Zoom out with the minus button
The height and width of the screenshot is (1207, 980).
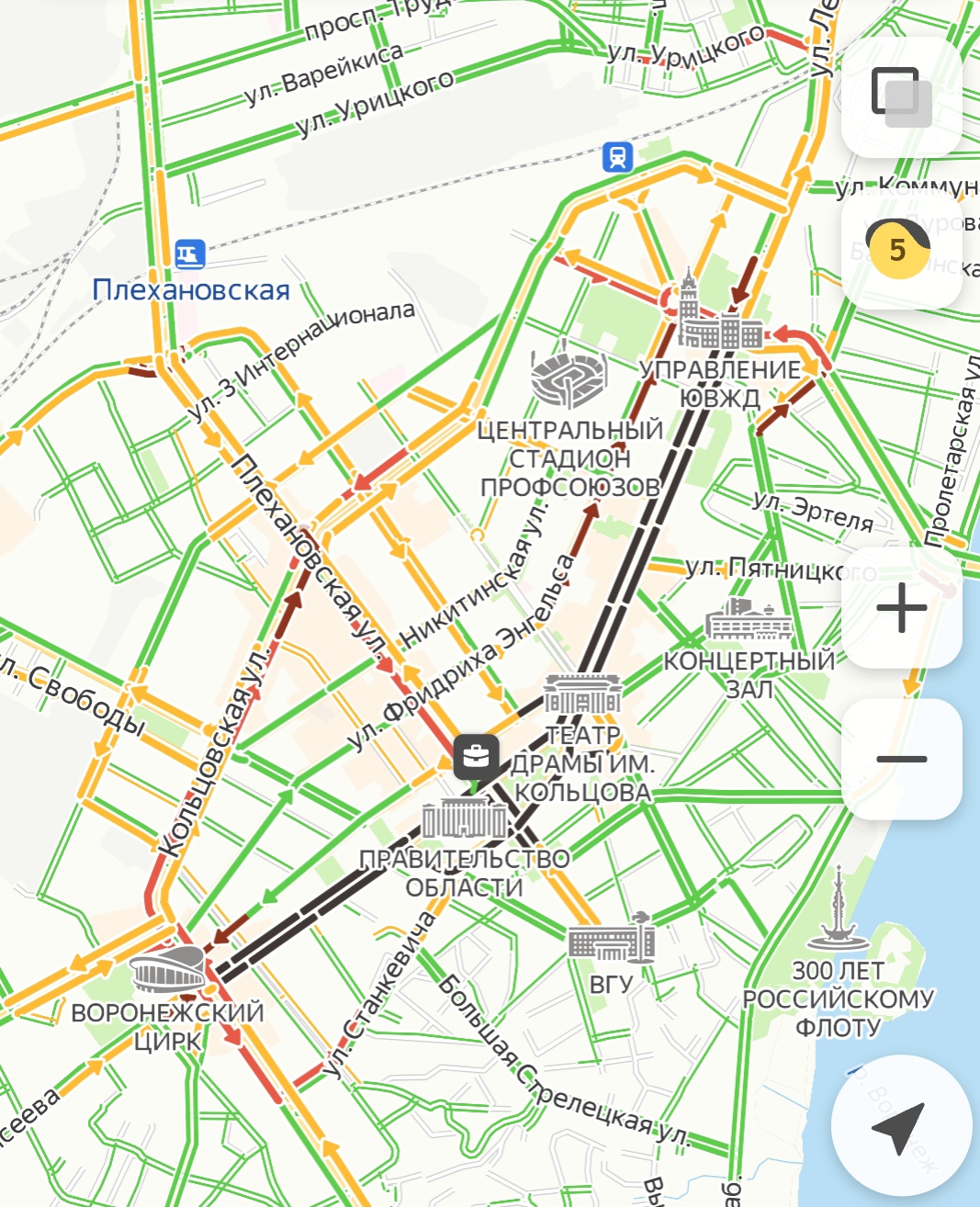tap(901, 759)
